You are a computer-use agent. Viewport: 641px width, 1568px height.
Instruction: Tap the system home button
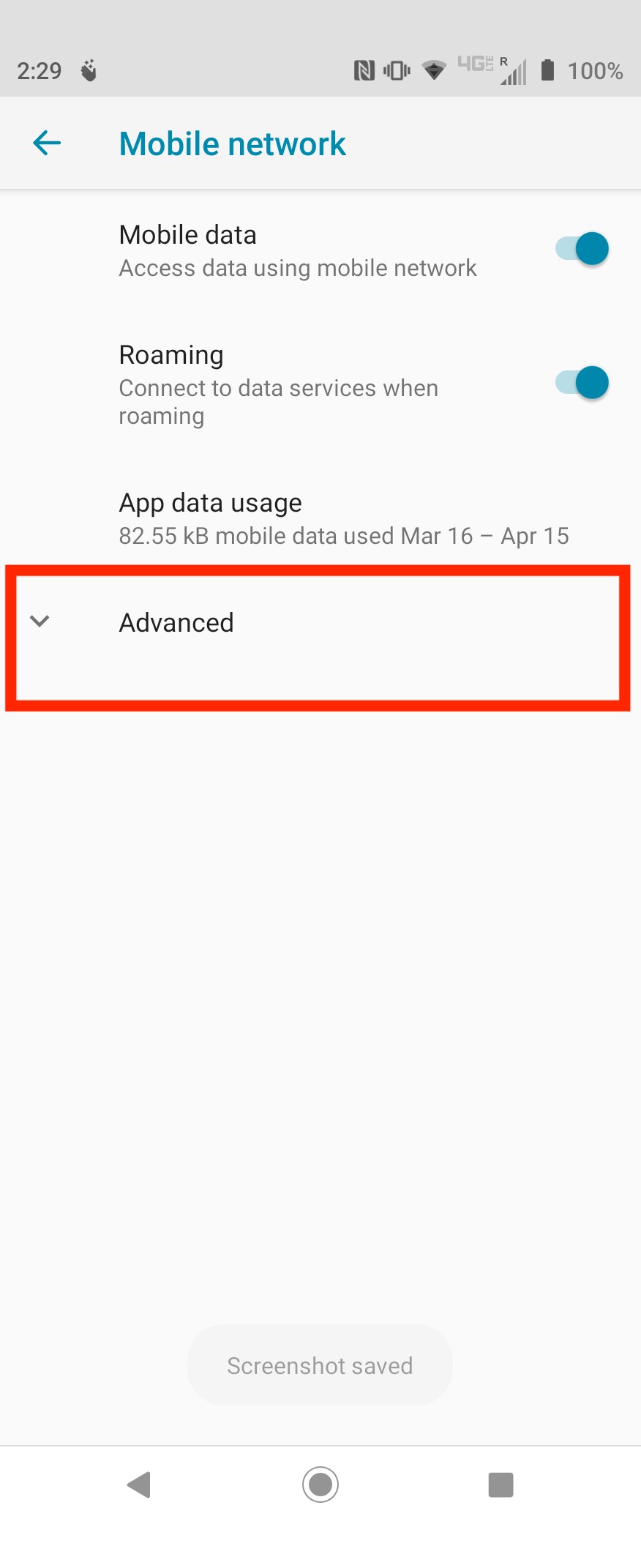point(320,1485)
